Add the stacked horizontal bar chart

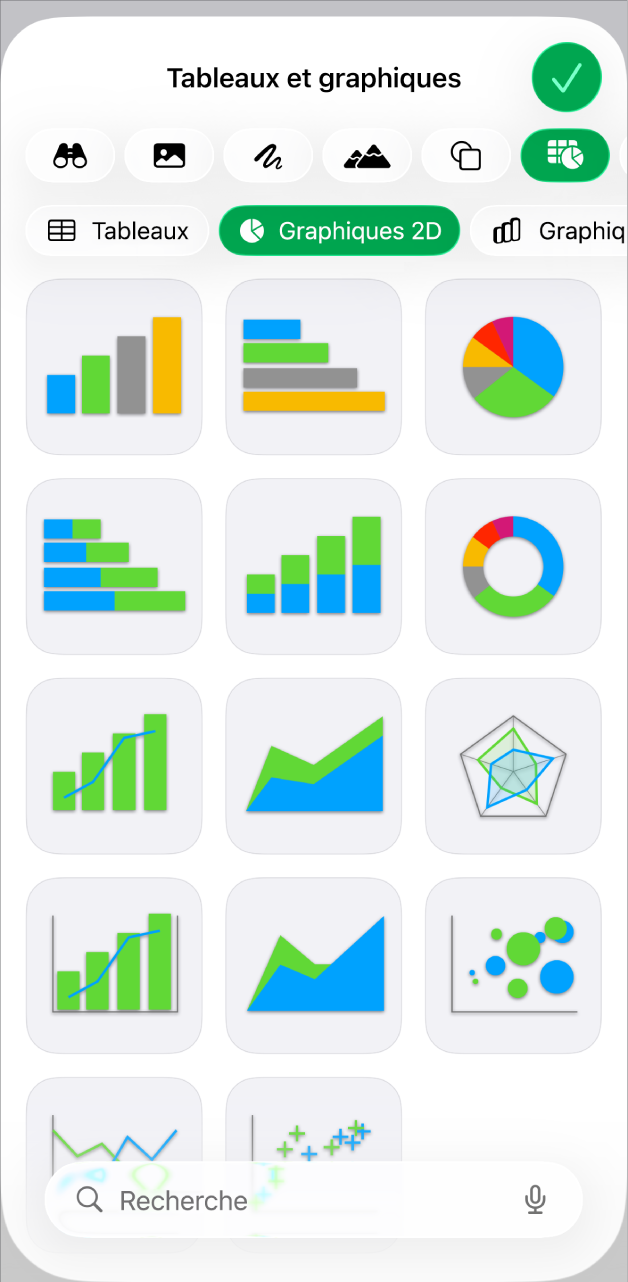click(114, 566)
